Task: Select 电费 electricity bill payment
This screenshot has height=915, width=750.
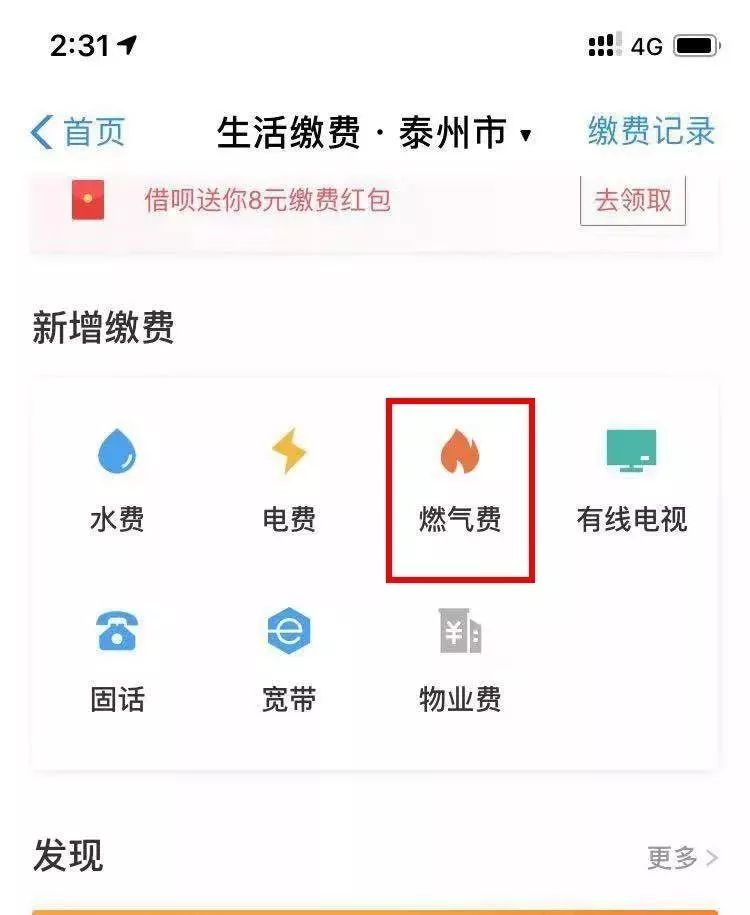Action: click(x=289, y=480)
